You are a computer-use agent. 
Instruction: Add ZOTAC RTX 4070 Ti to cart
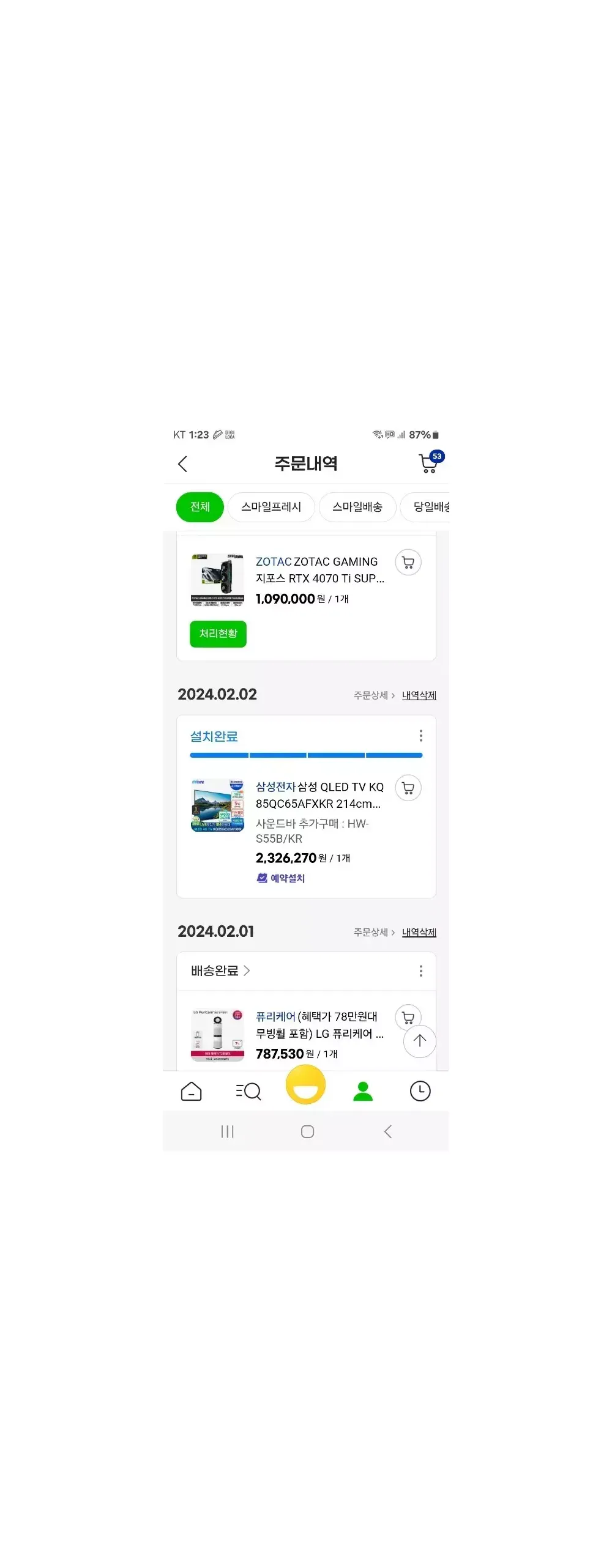408,563
